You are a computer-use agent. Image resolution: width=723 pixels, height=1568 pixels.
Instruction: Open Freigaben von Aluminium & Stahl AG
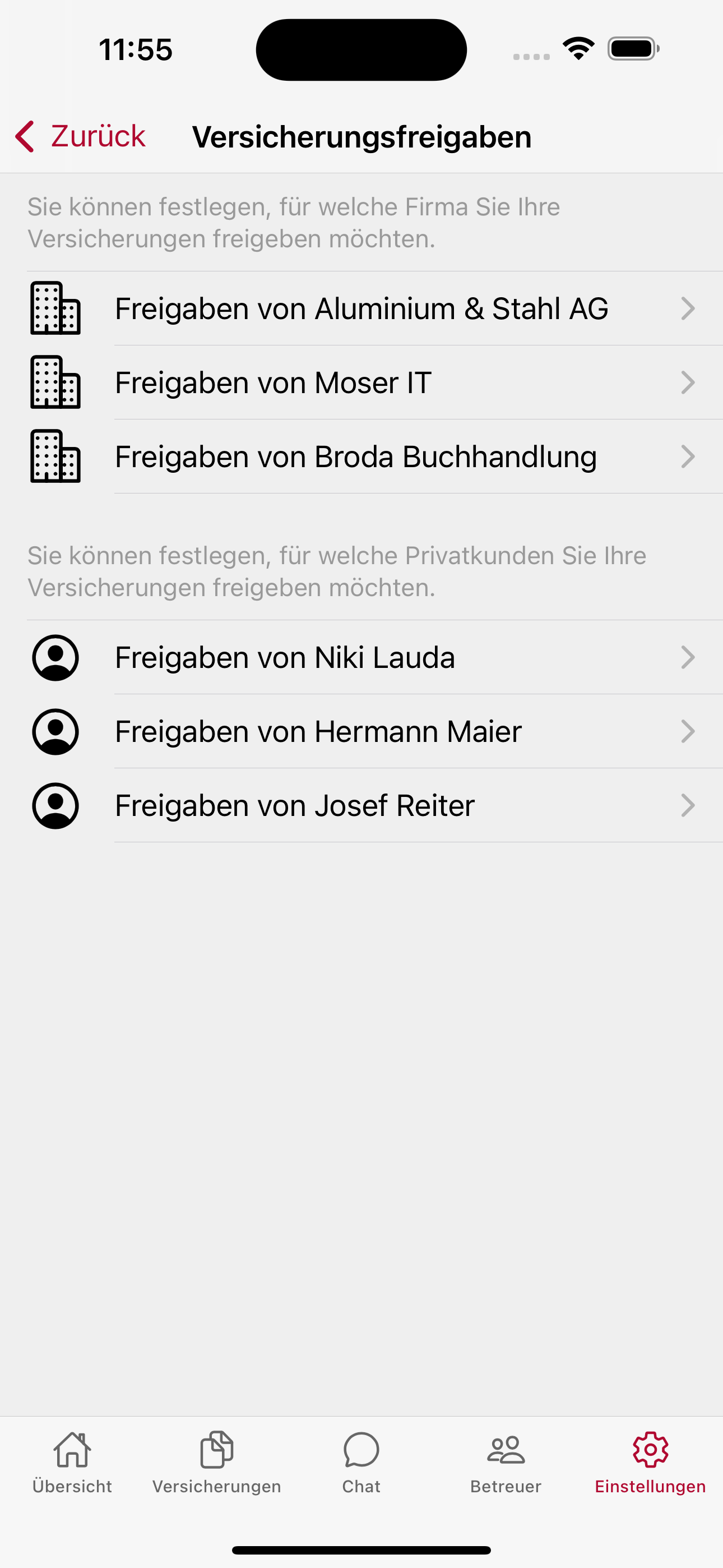(x=361, y=308)
